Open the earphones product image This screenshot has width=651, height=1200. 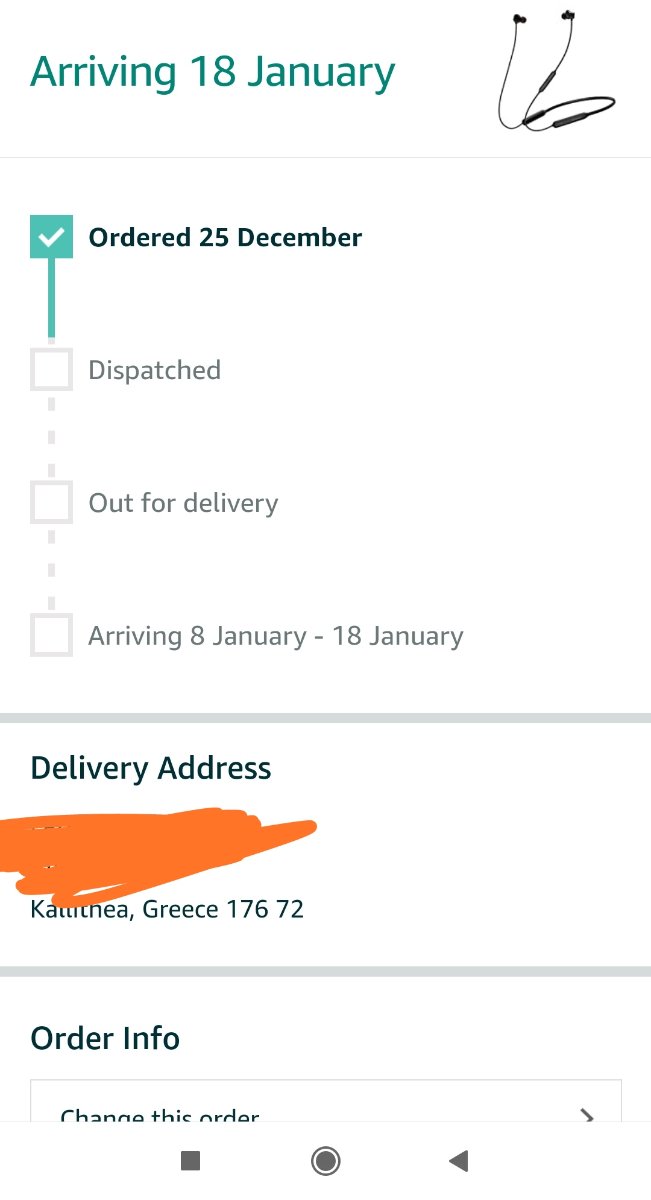pyautogui.click(x=556, y=71)
